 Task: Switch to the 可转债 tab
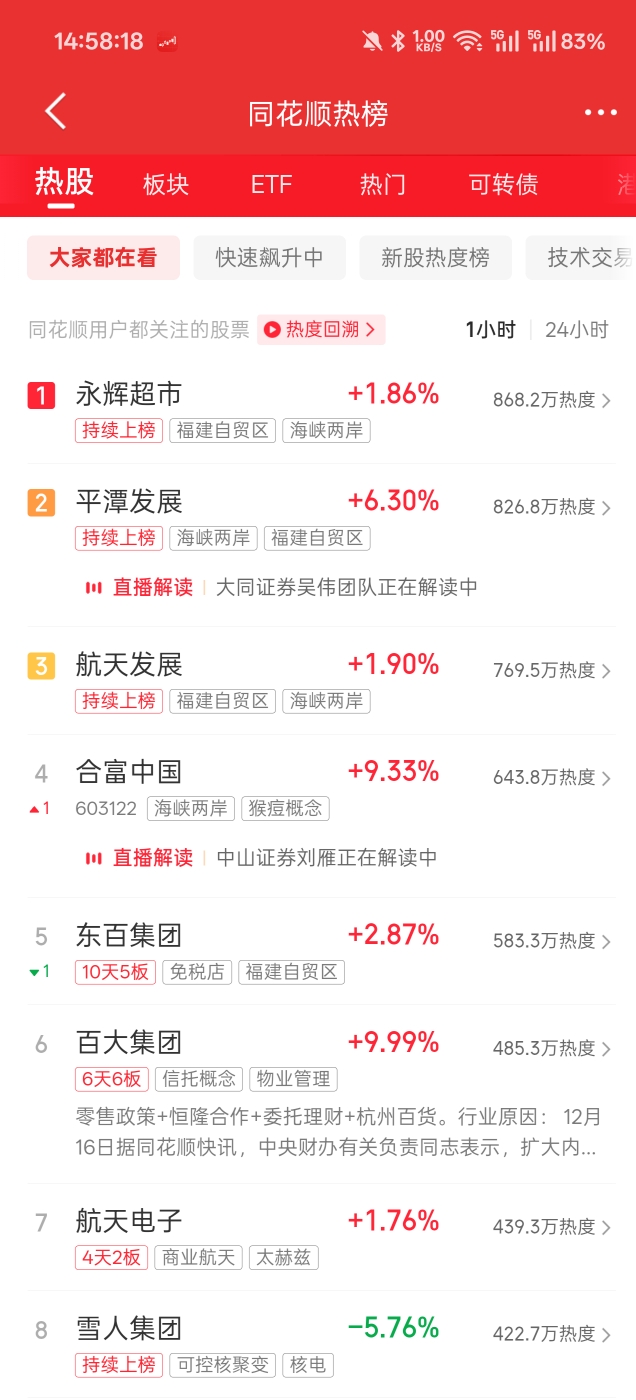503,185
